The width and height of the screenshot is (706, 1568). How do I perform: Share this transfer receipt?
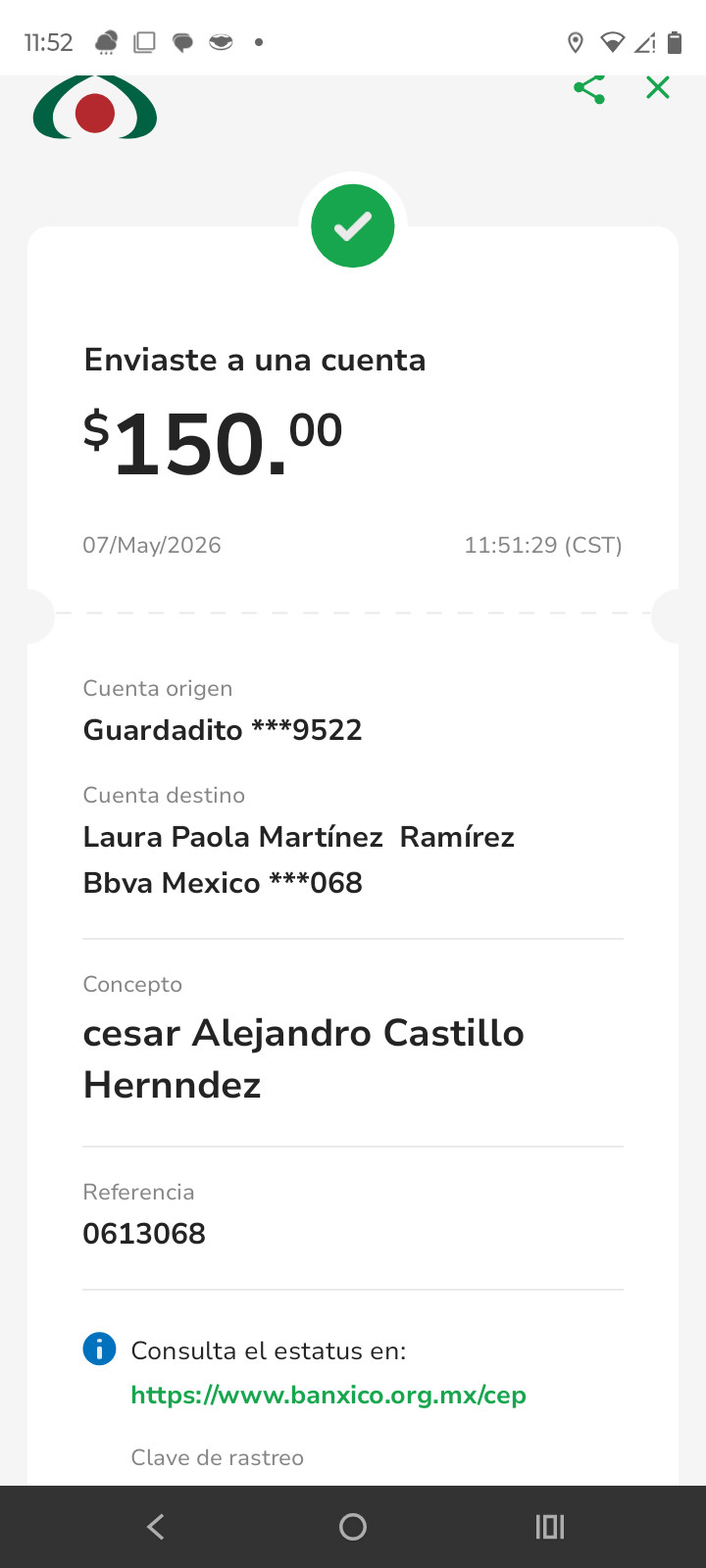(589, 88)
